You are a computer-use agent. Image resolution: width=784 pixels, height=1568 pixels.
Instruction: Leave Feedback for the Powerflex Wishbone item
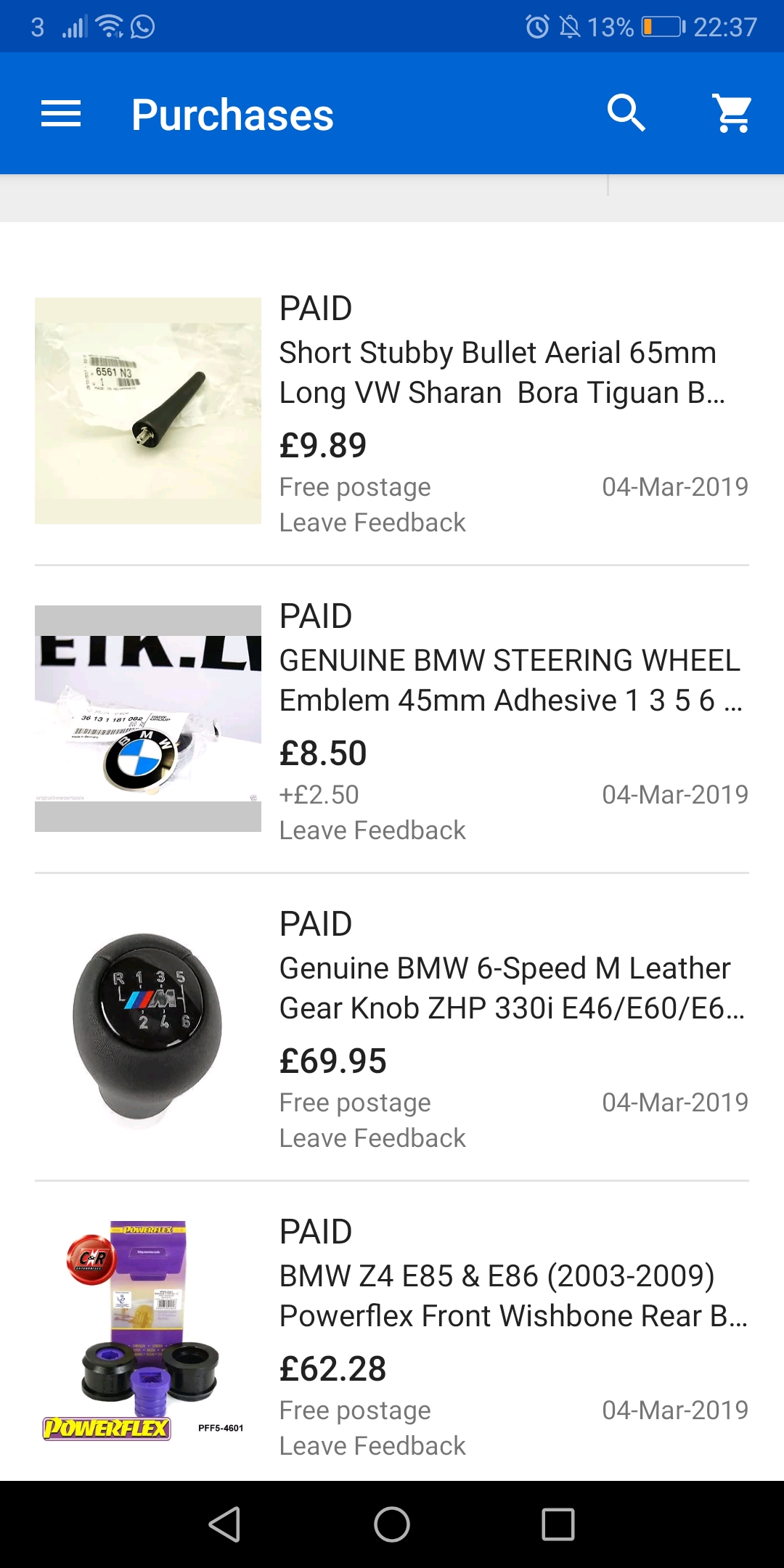[x=372, y=1446]
